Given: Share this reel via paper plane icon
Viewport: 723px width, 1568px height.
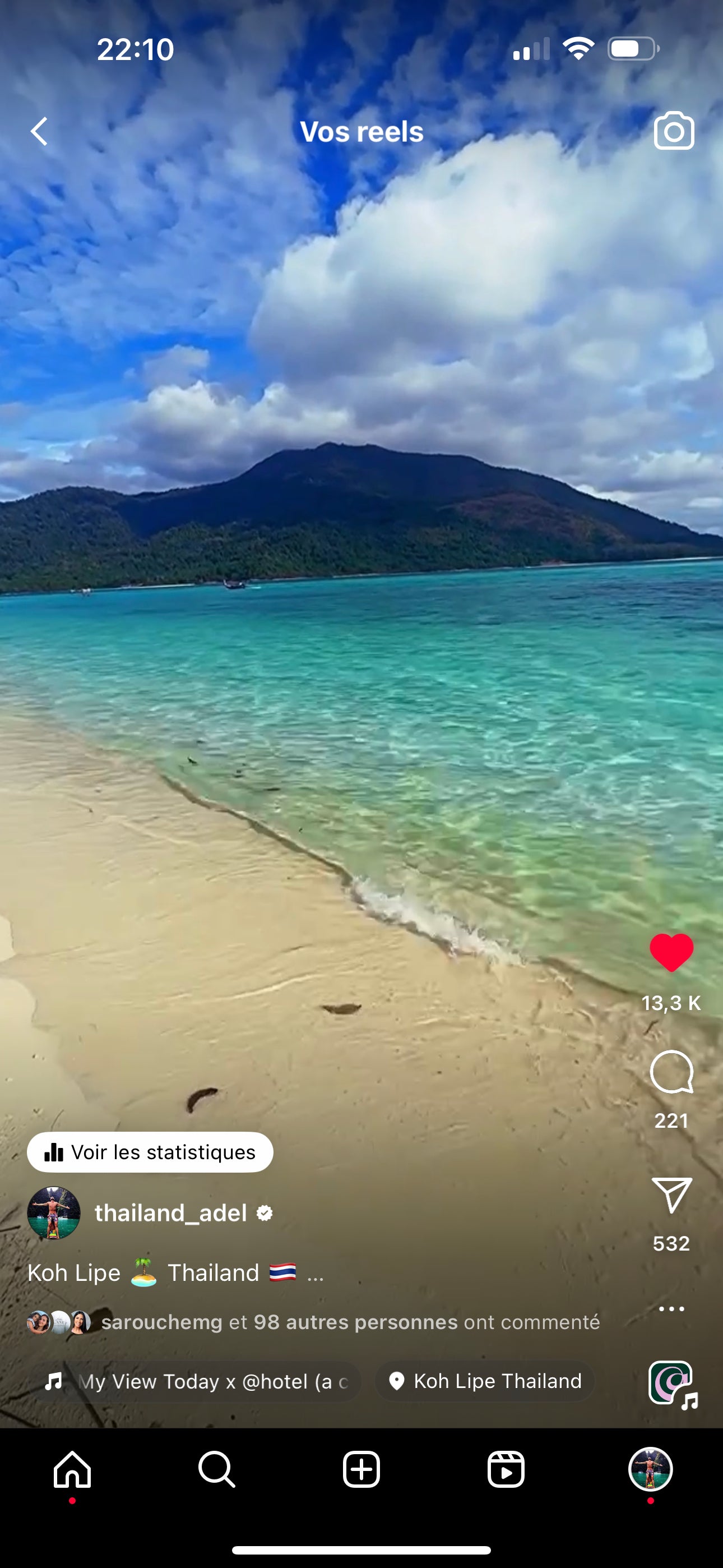Looking at the screenshot, I should click(x=671, y=1196).
